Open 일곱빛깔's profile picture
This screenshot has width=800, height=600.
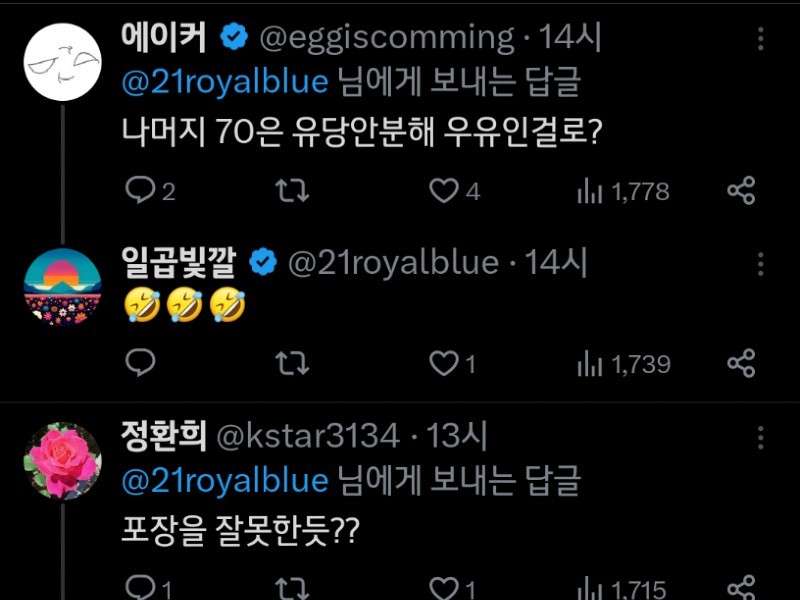point(62,286)
